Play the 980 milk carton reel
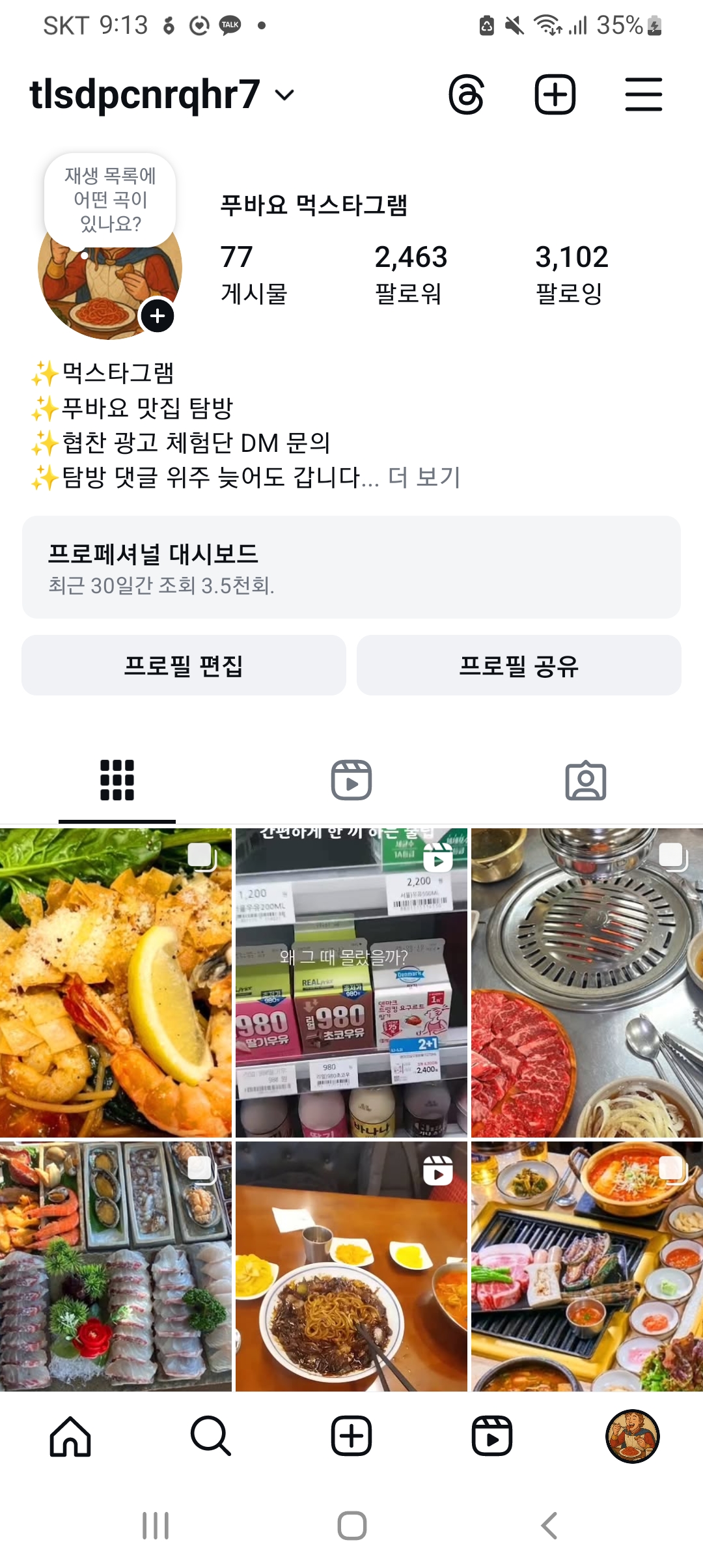This screenshot has height=1568, width=703. (351, 983)
